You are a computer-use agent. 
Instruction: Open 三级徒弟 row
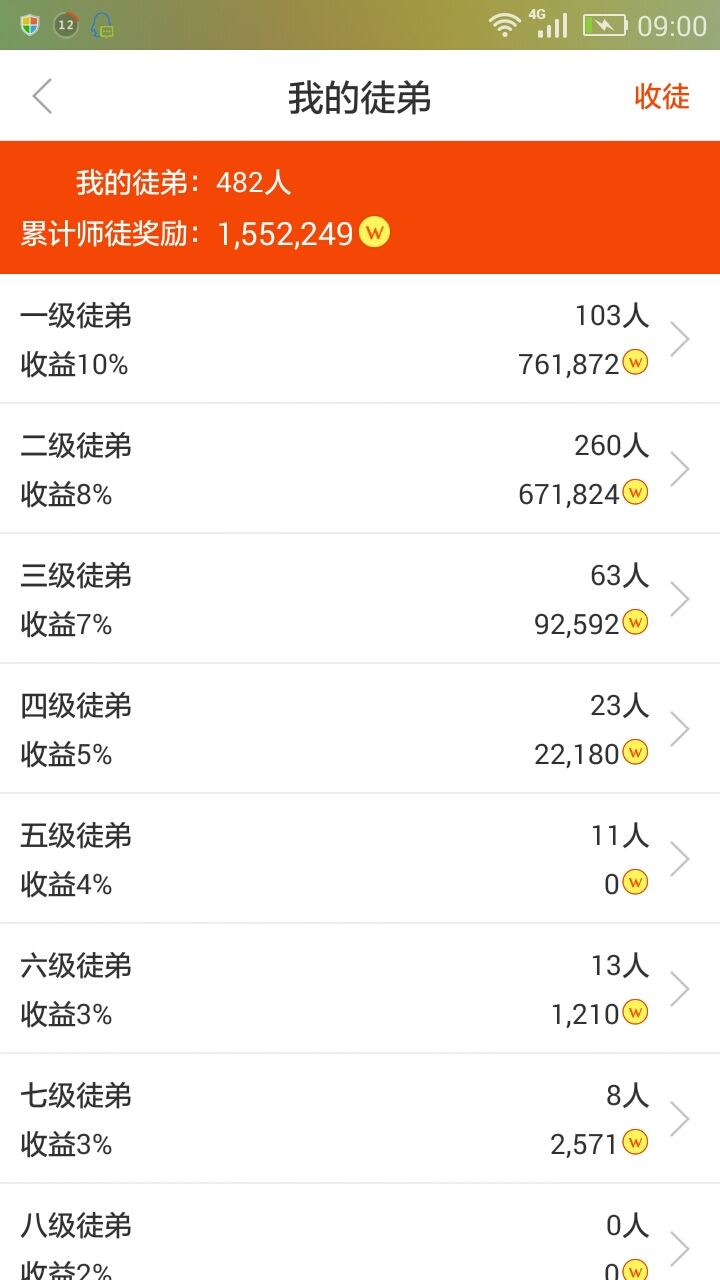point(360,599)
